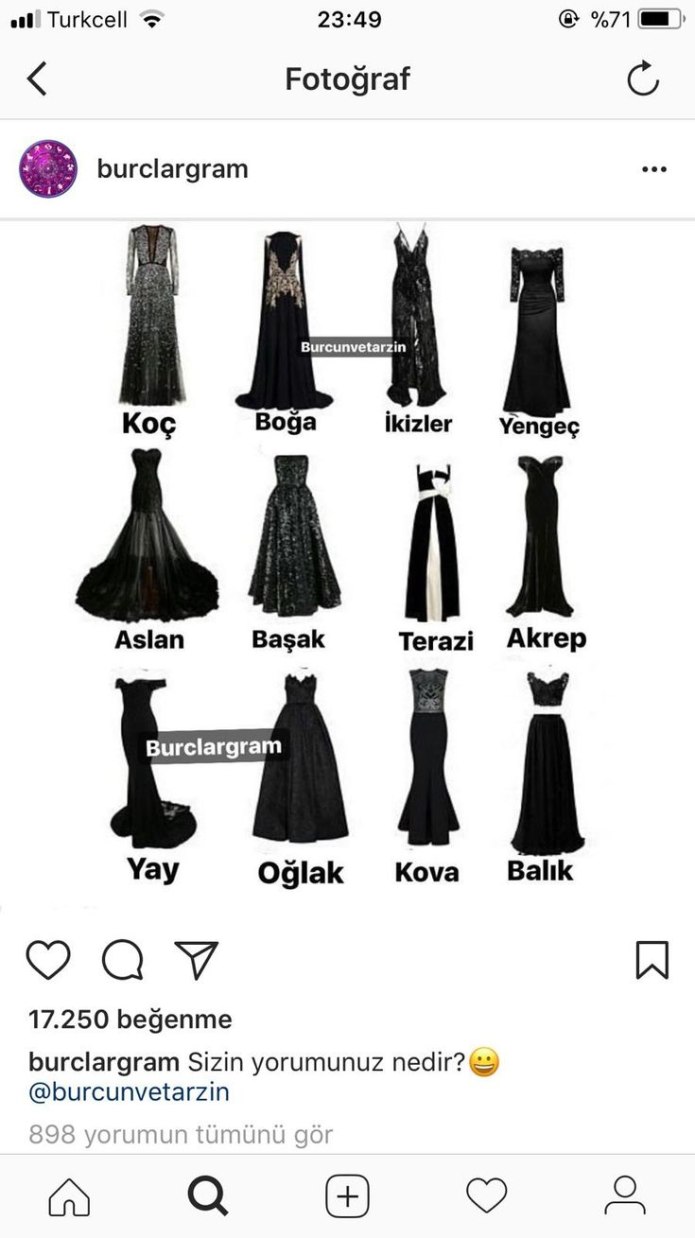View the 17.250 beğenme likes list
Viewport: 695px width, 1238px height.
tap(130, 1019)
